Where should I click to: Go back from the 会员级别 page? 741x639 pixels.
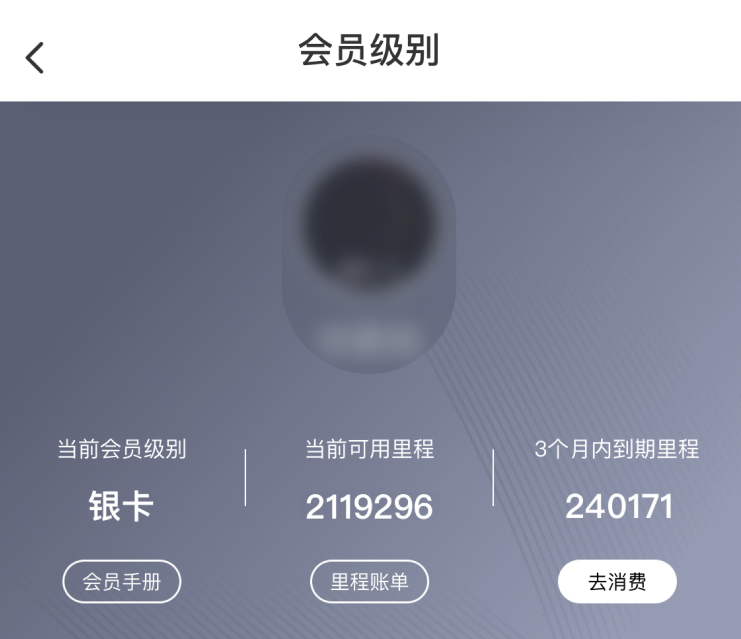click(x=35, y=57)
